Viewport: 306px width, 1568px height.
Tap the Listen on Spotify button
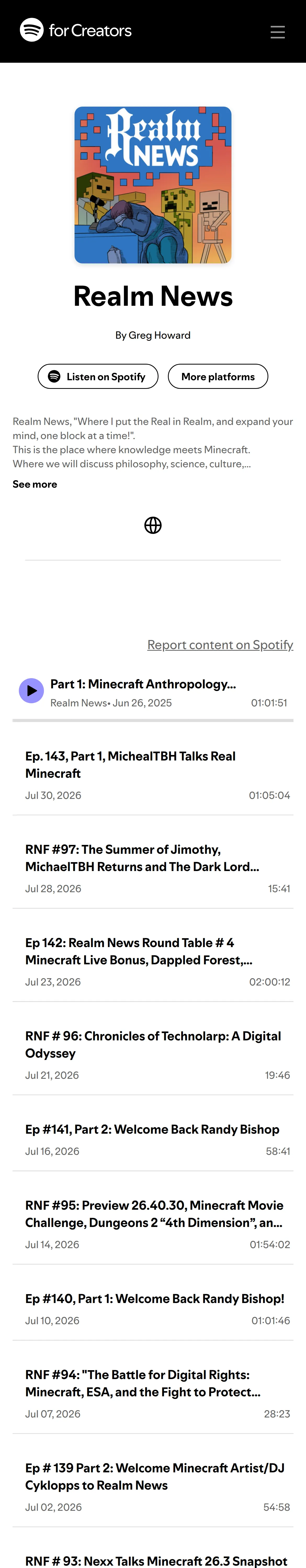[x=98, y=376]
